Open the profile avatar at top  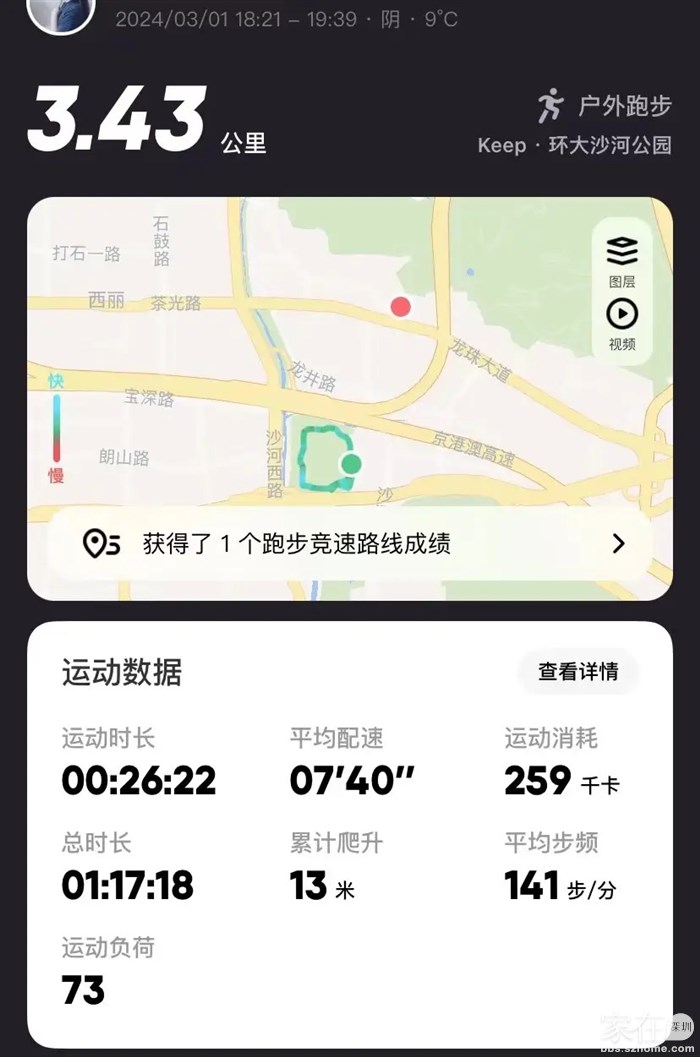(x=61, y=13)
